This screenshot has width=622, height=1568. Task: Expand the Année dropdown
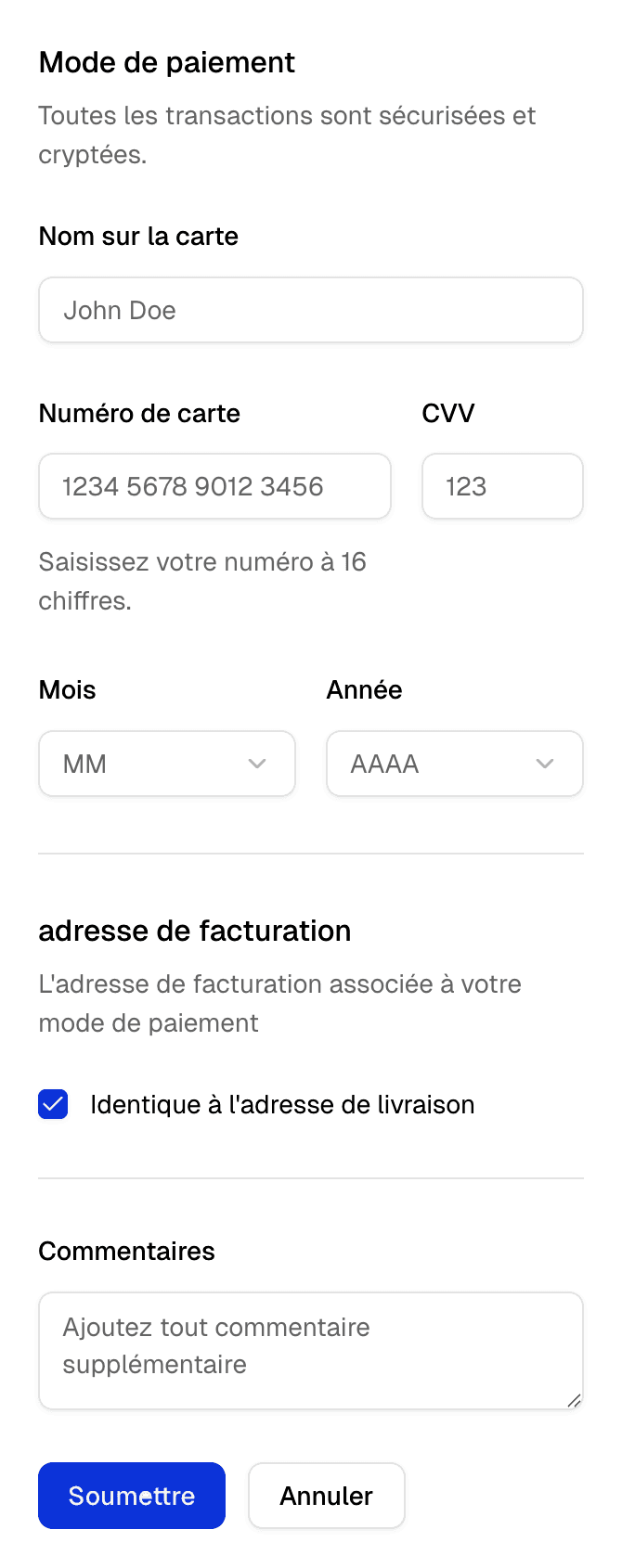pos(455,764)
